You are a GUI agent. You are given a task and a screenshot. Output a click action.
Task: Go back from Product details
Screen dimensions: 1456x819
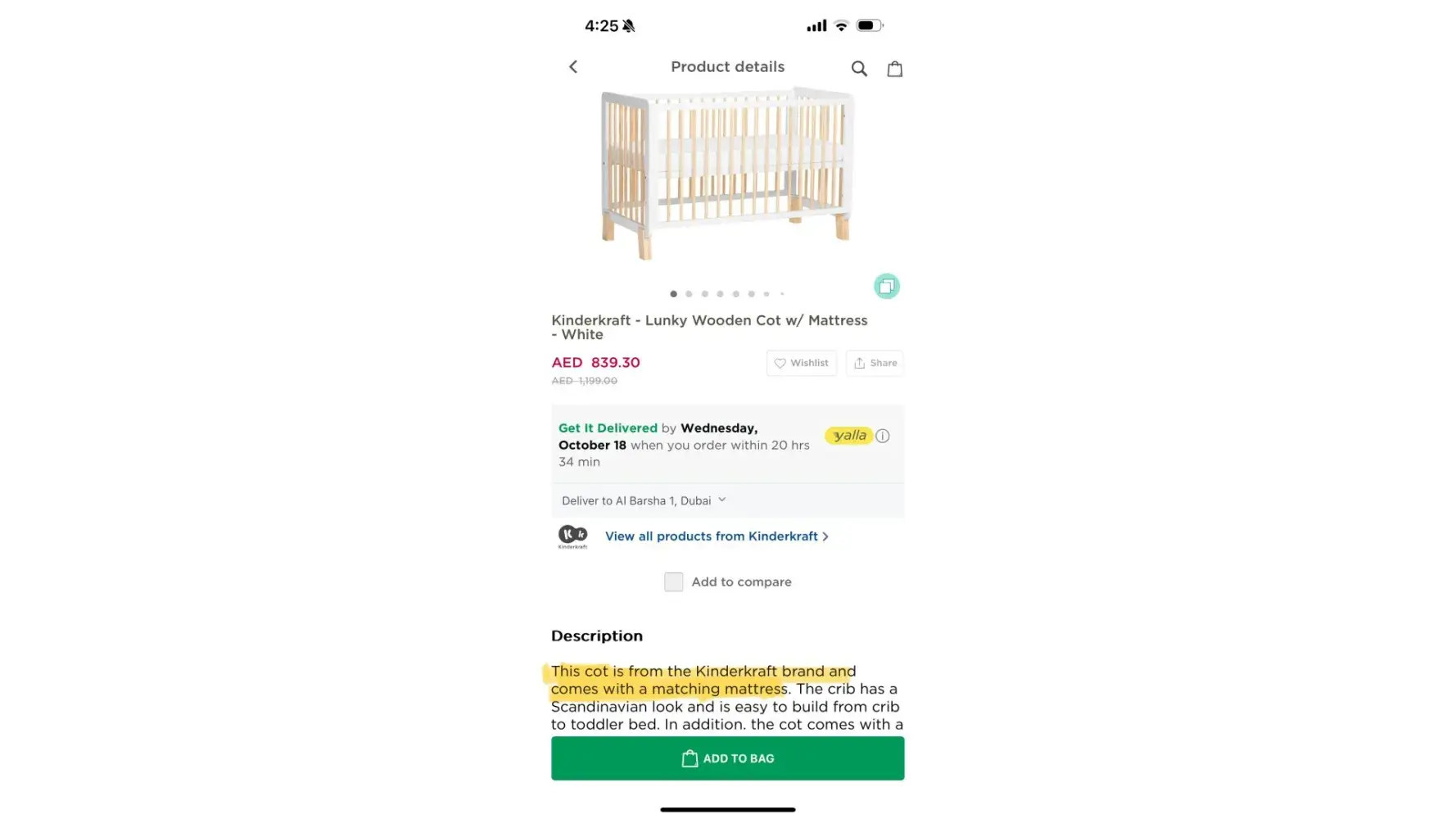point(573,67)
